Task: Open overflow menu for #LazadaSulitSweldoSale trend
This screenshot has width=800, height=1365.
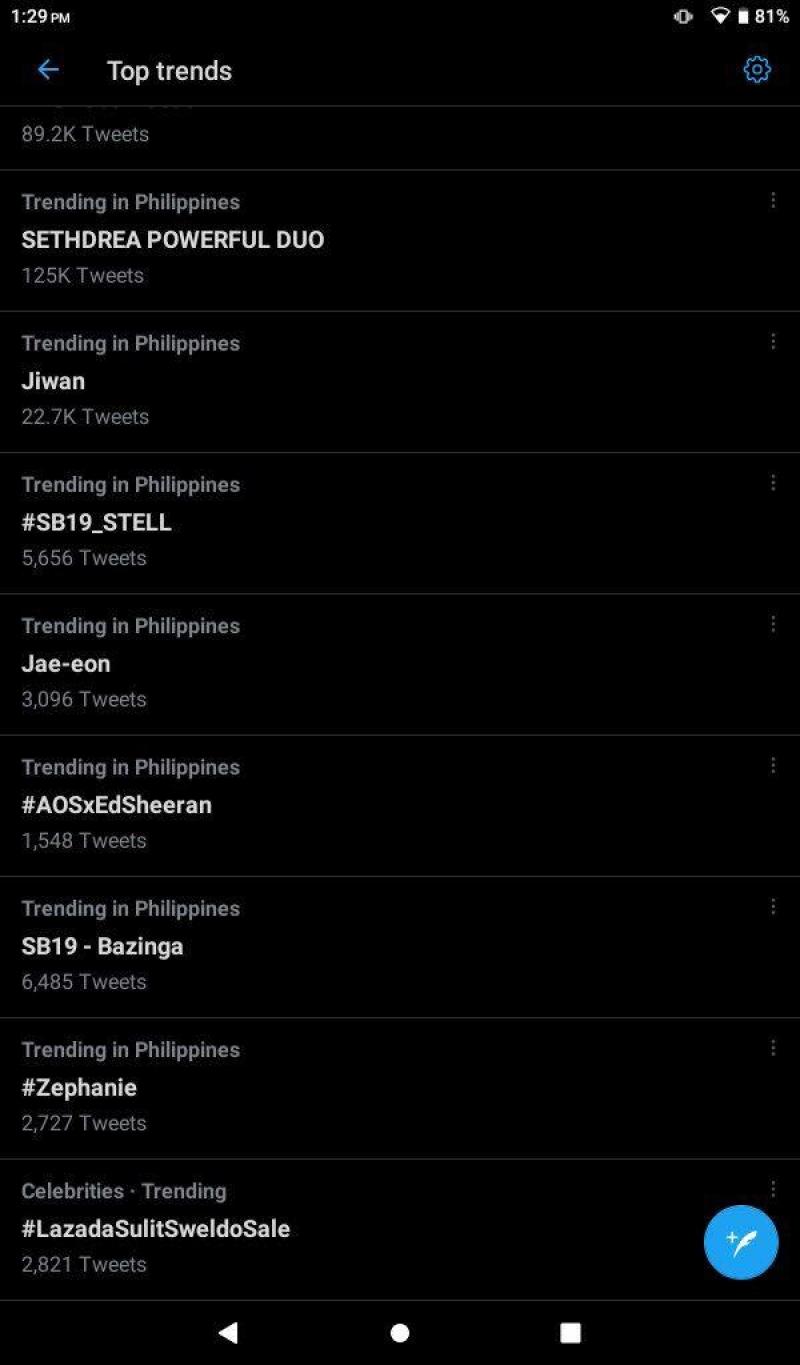Action: 773,1189
